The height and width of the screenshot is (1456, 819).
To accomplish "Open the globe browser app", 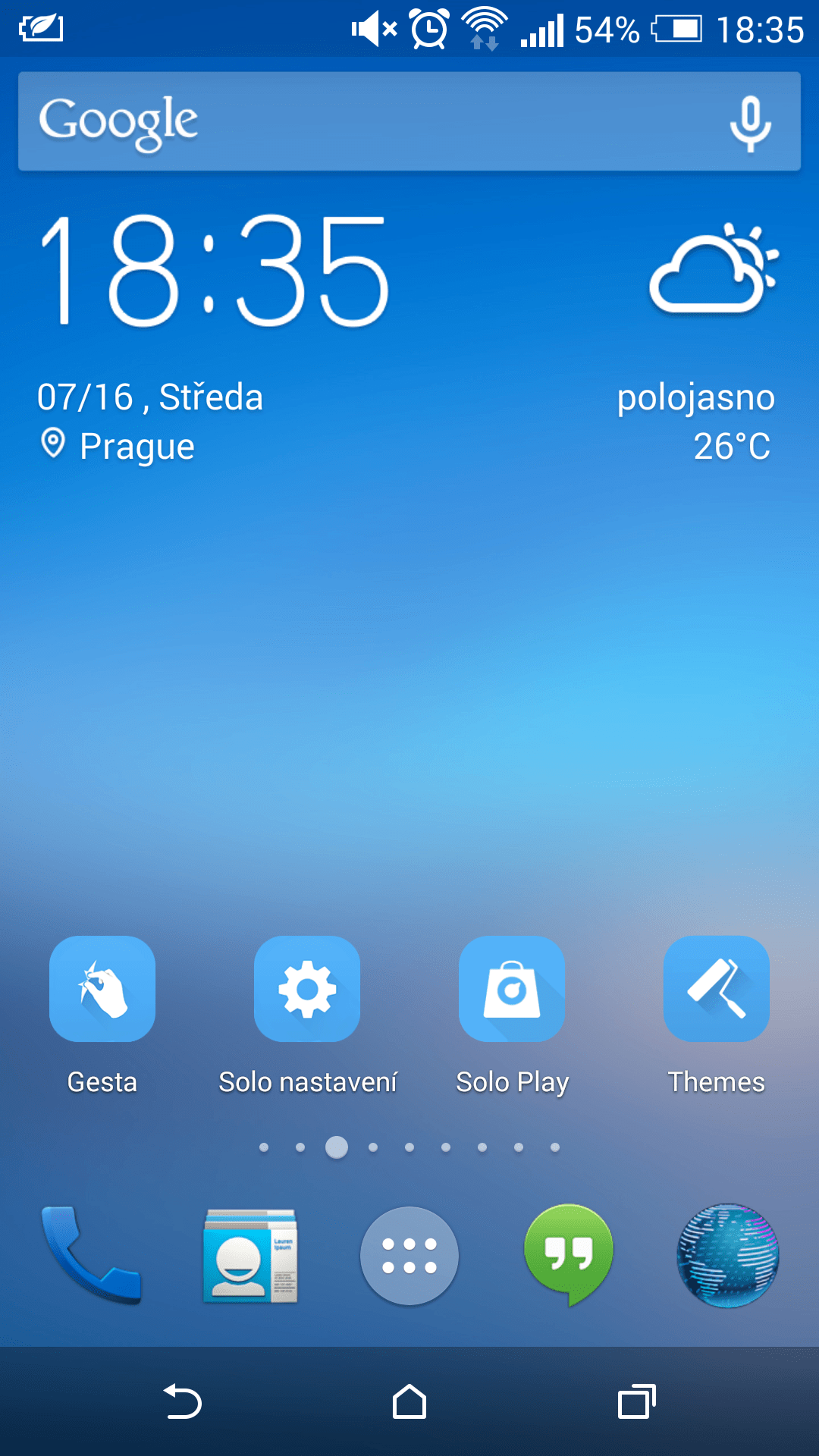I will [x=728, y=1255].
